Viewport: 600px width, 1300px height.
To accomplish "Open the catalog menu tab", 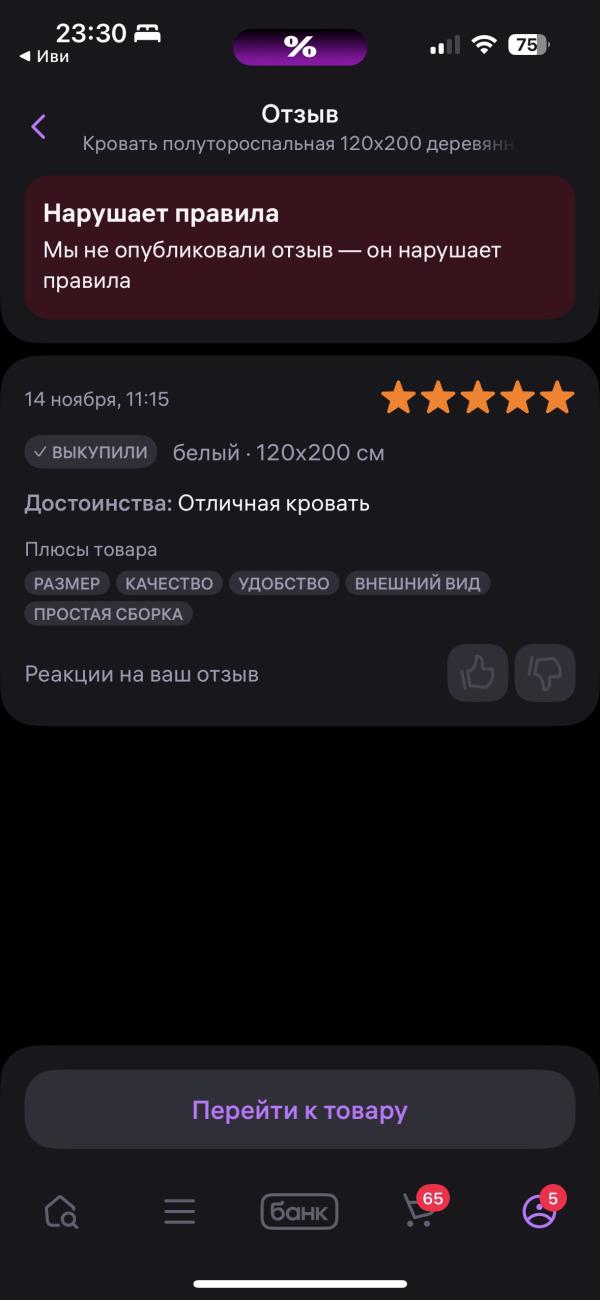I will pos(180,1212).
